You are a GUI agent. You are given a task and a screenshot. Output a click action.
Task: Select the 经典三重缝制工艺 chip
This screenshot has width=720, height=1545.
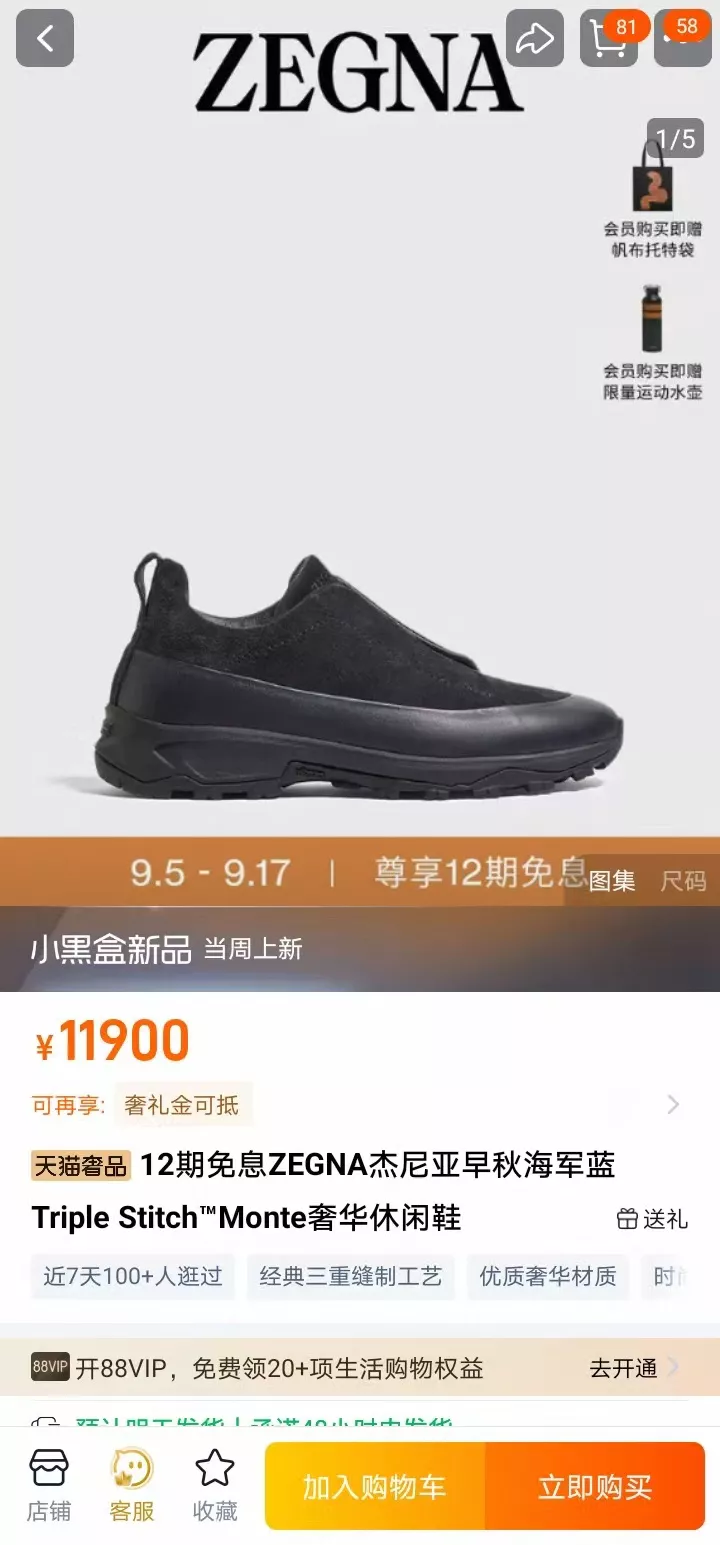point(350,1276)
